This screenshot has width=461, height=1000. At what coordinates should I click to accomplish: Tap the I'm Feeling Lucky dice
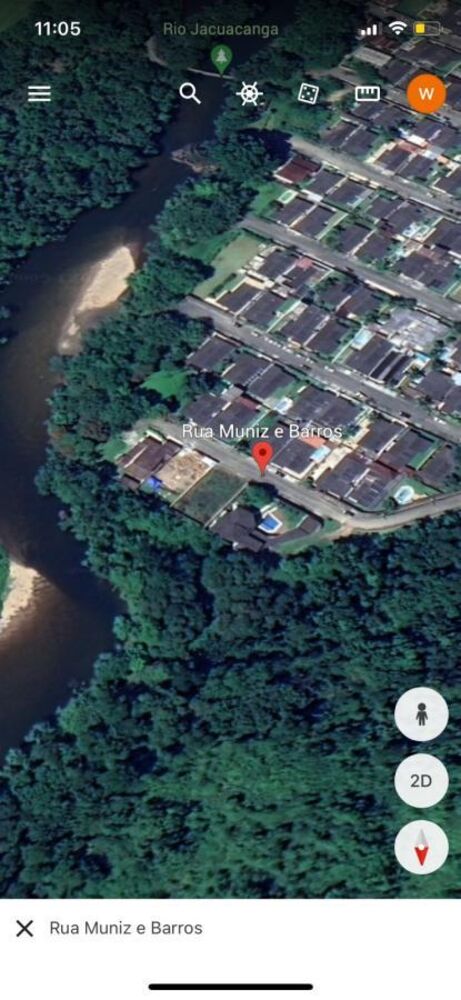point(309,94)
